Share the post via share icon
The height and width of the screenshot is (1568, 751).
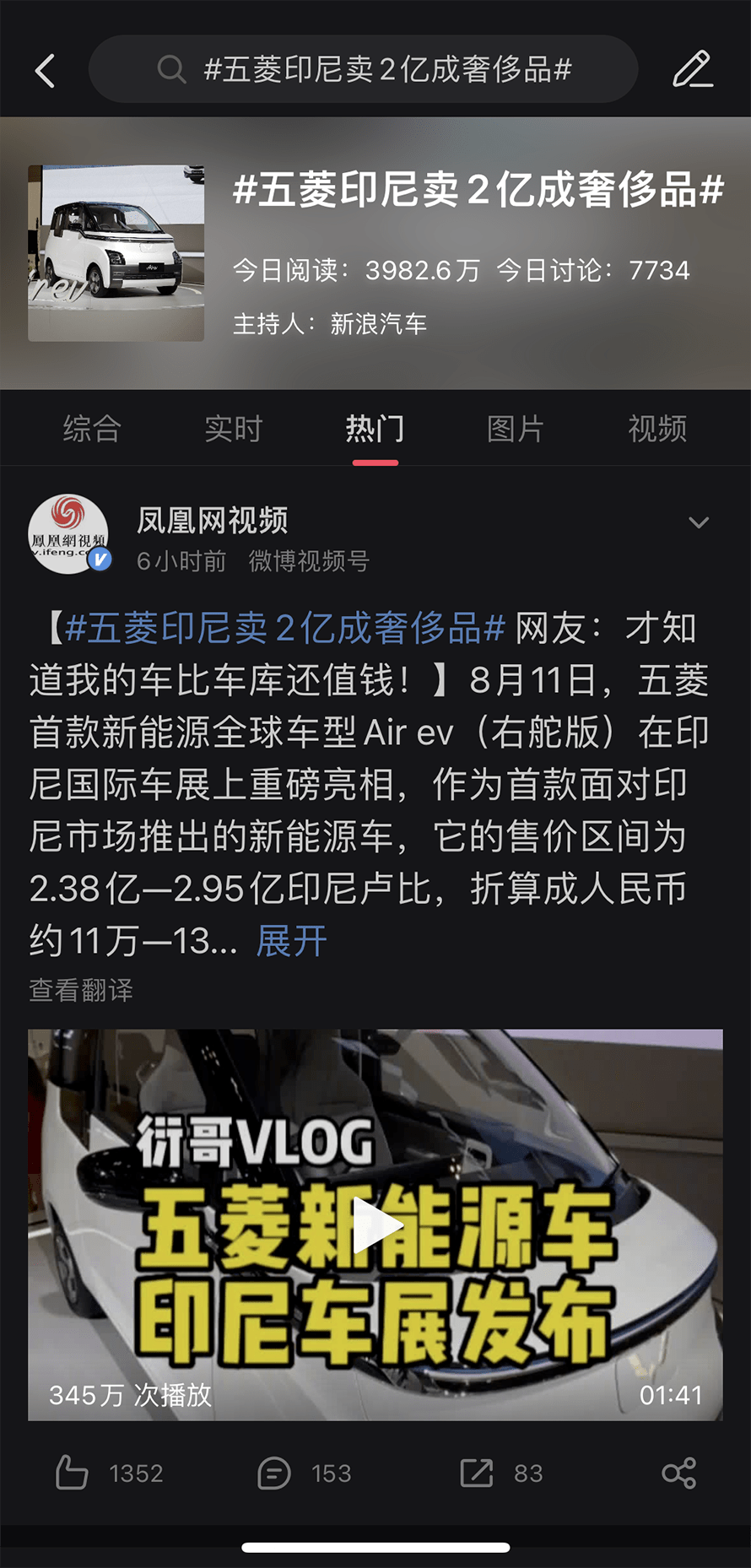point(678,1473)
